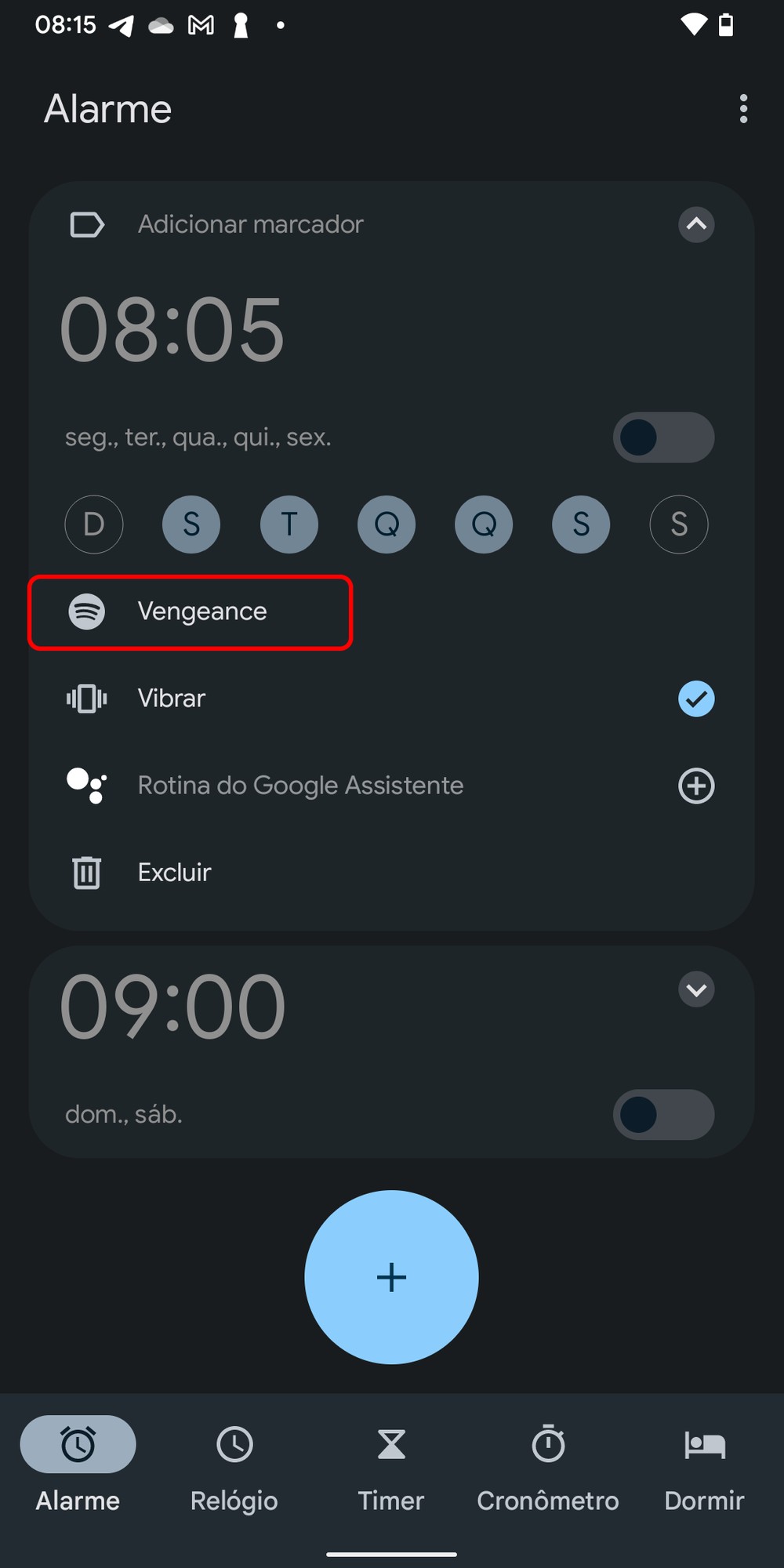Tap Excluir to delete this alarm
784x1568 pixels.
click(174, 873)
